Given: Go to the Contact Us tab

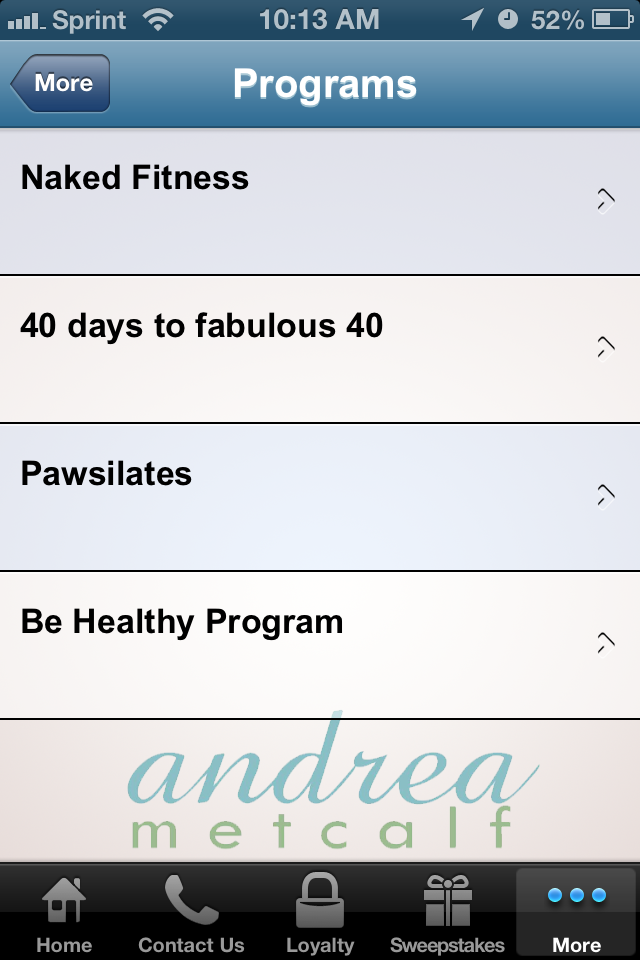Looking at the screenshot, I should pos(191,912).
